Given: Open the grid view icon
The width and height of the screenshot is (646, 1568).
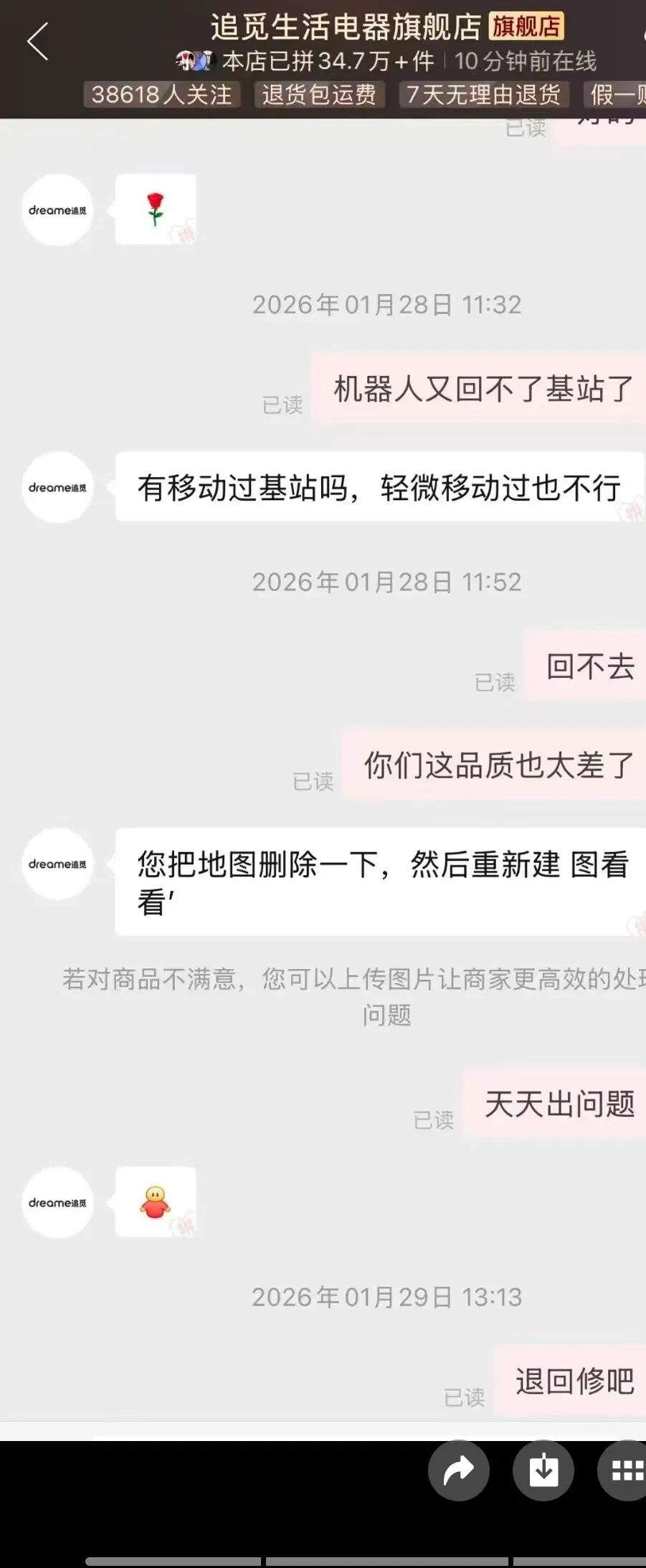Looking at the screenshot, I should point(625,1471).
